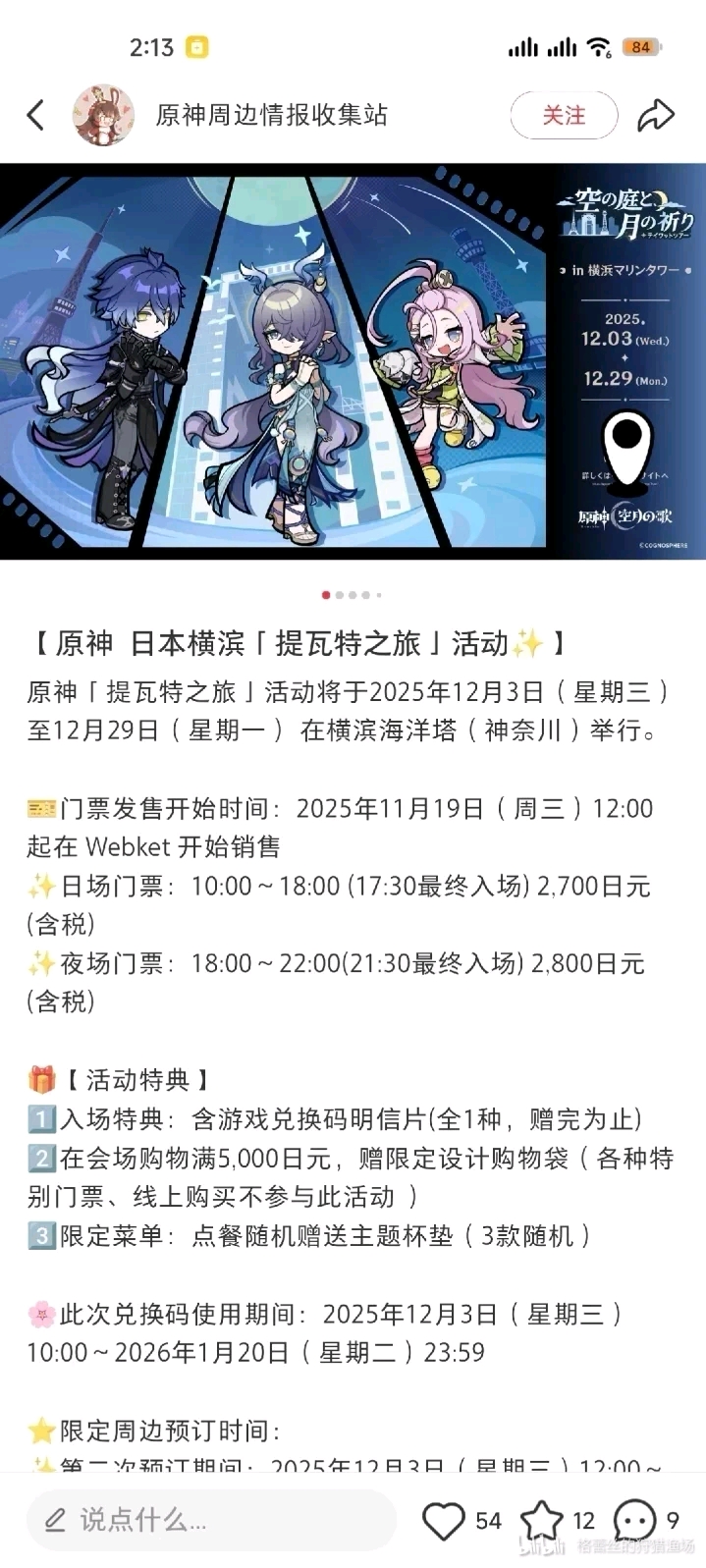Share this post with the arrow icon
The height and width of the screenshot is (1568, 706).
[x=655, y=115]
